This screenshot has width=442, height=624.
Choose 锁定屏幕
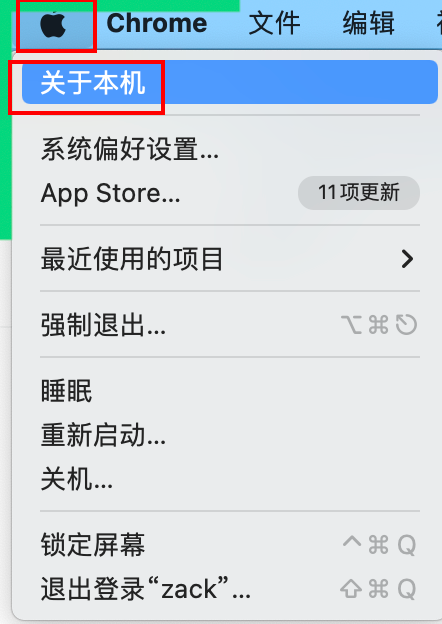[230, 544]
